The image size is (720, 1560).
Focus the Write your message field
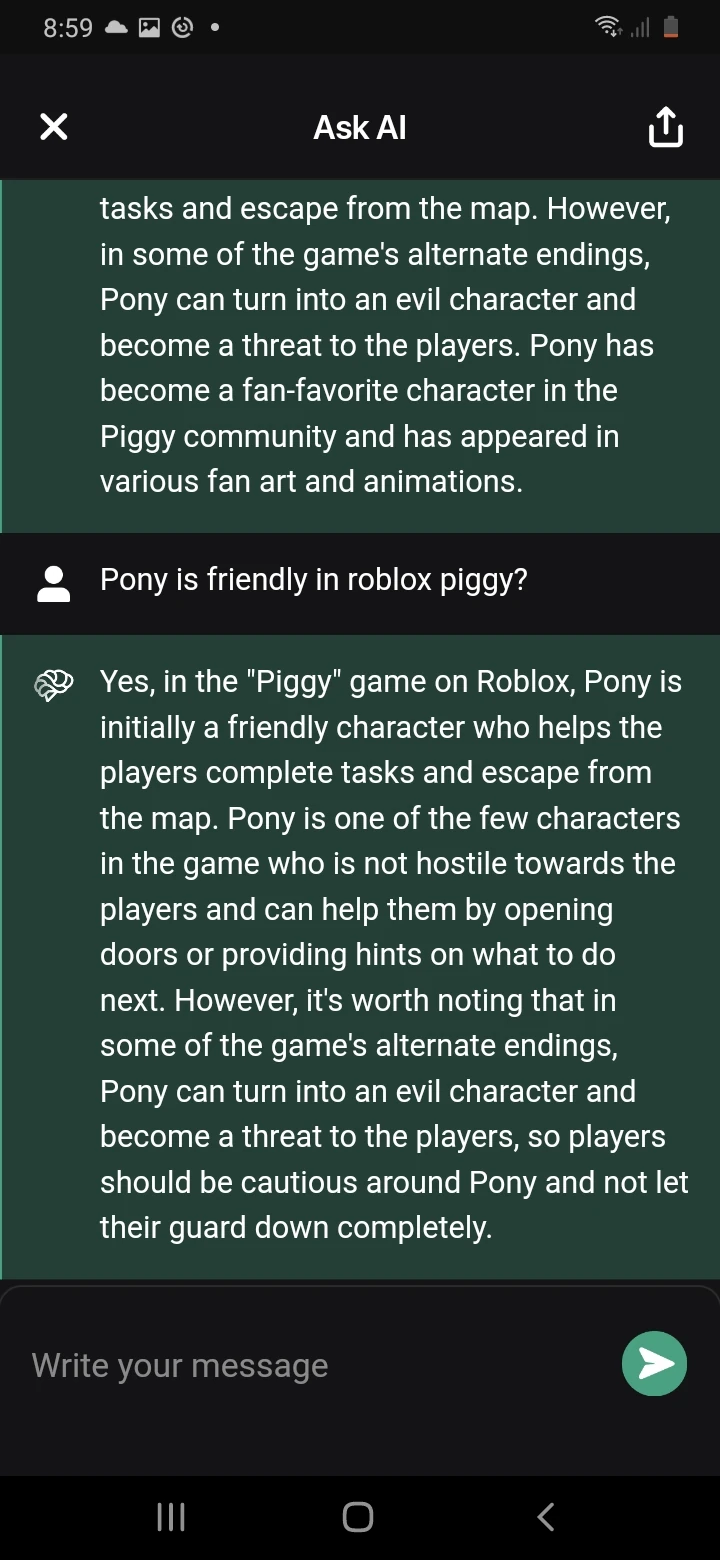point(310,1365)
